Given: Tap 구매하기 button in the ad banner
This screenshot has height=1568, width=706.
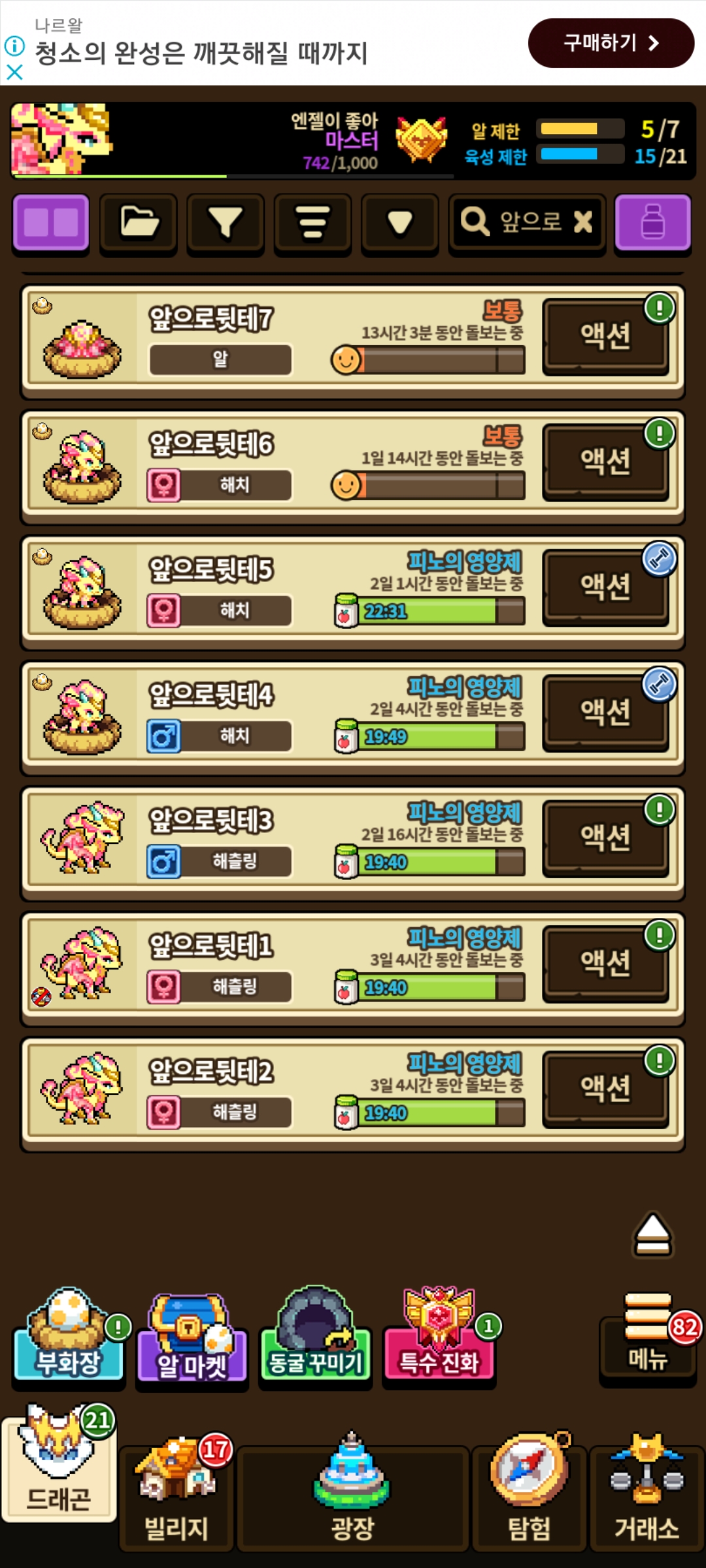Looking at the screenshot, I should (x=611, y=43).
